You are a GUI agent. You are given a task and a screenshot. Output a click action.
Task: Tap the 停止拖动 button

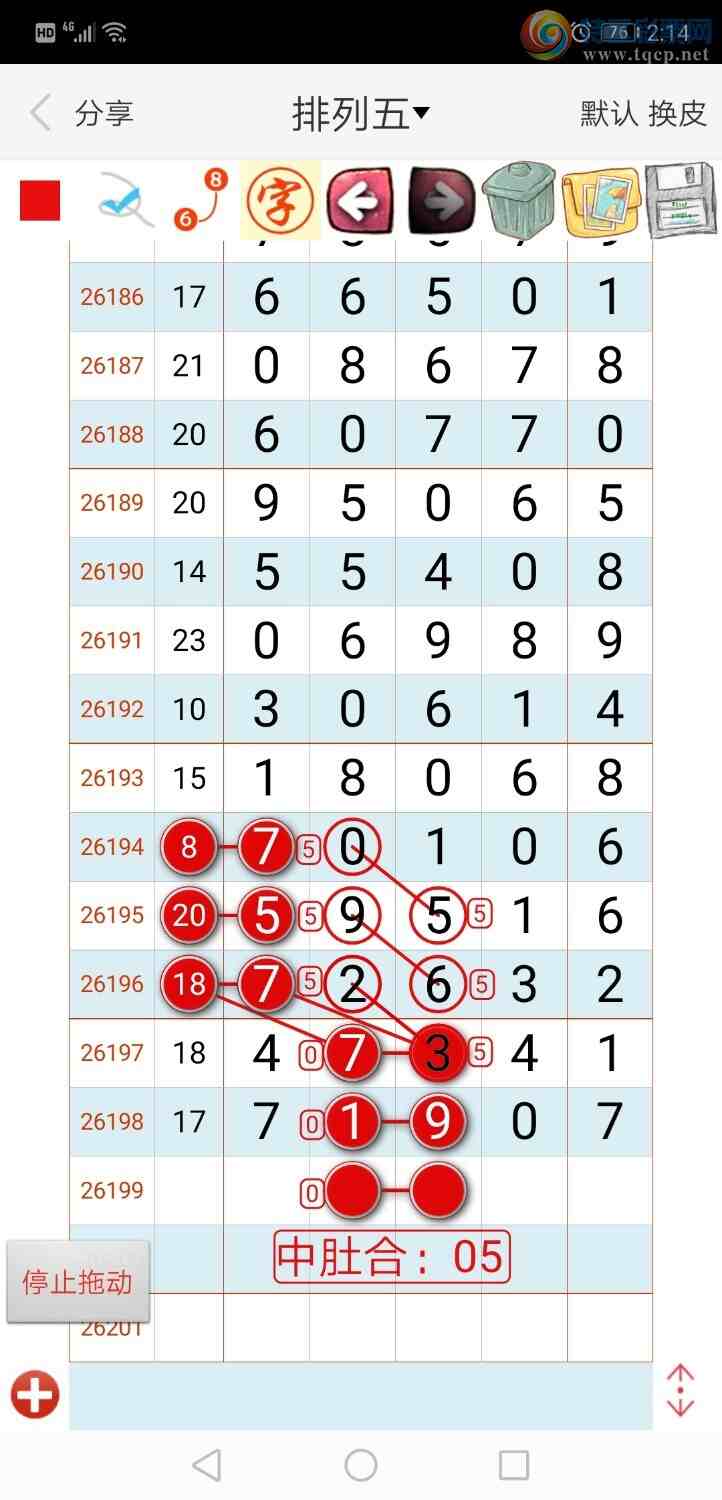coord(78,1282)
